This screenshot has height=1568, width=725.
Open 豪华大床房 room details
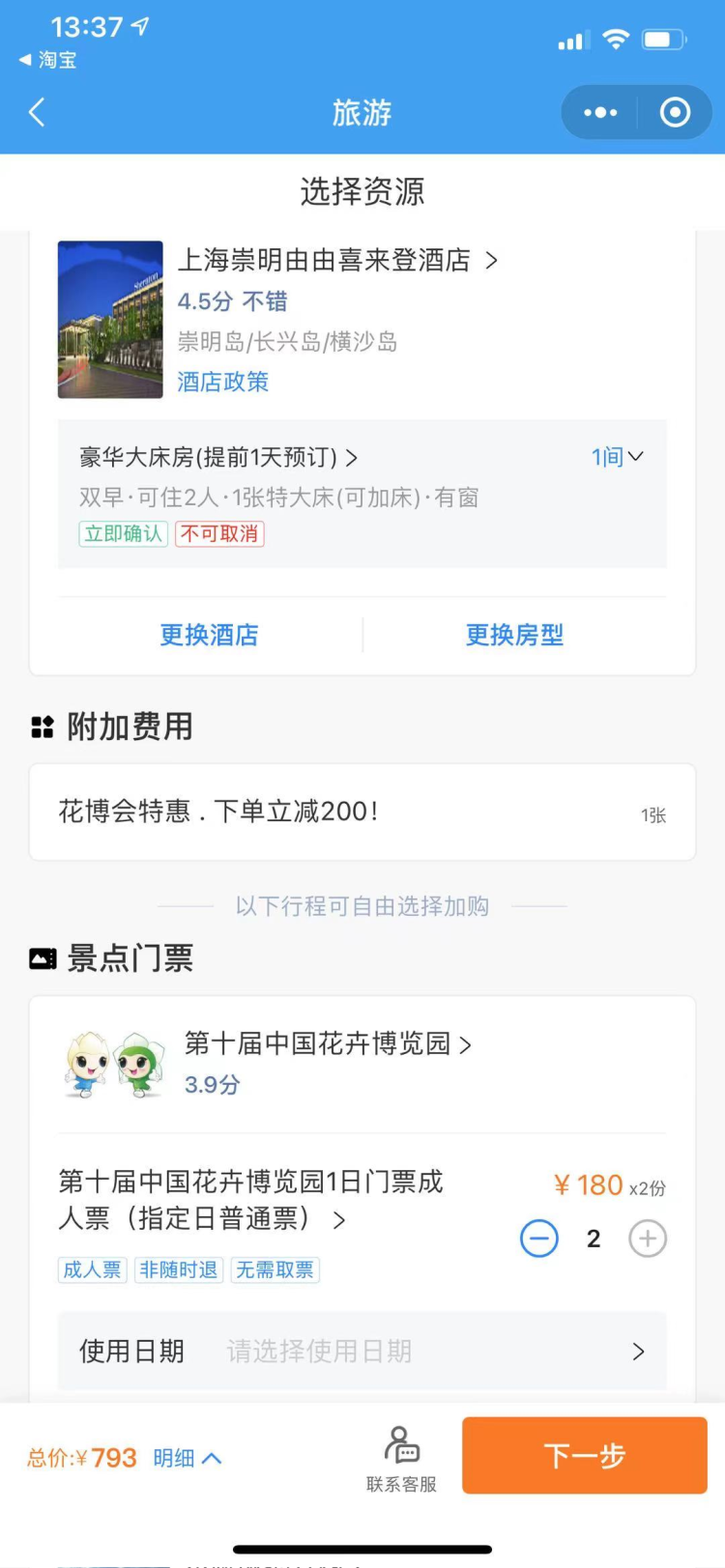[x=218, y=457]
